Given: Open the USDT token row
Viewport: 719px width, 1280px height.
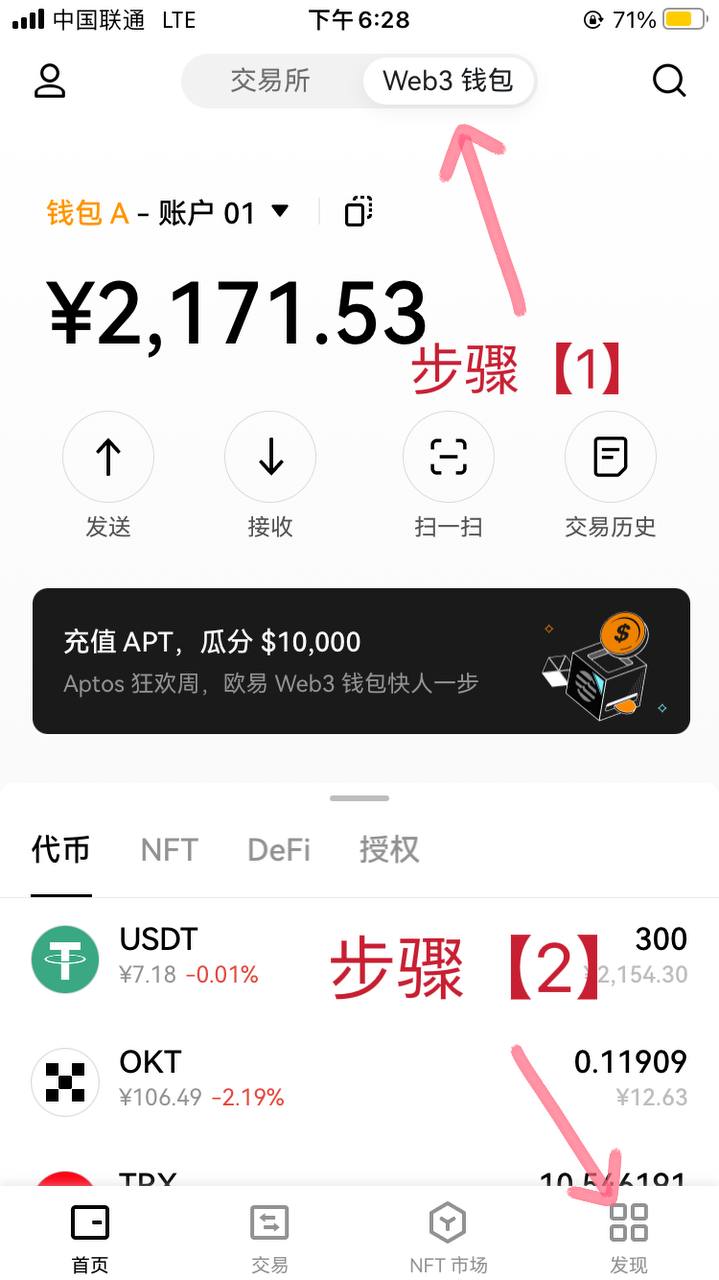Looking at the screenshot, I should 359,959.
